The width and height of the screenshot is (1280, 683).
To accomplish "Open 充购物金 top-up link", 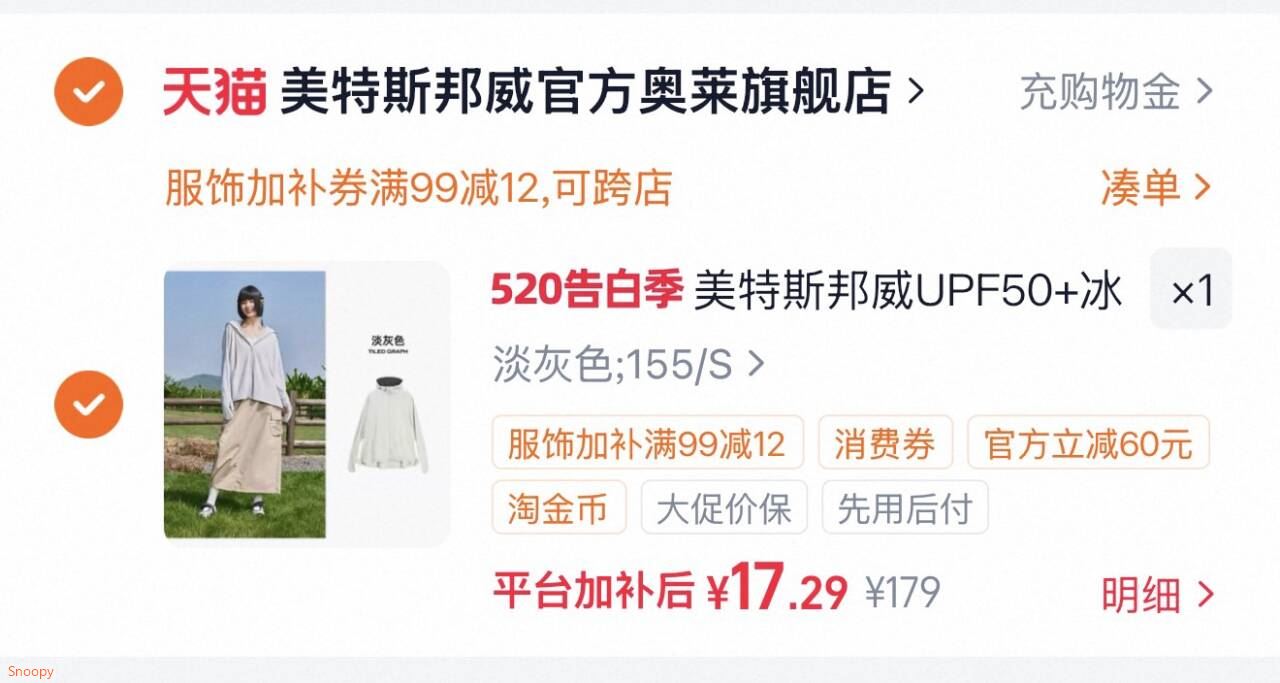I will (x=1116, y=92).
